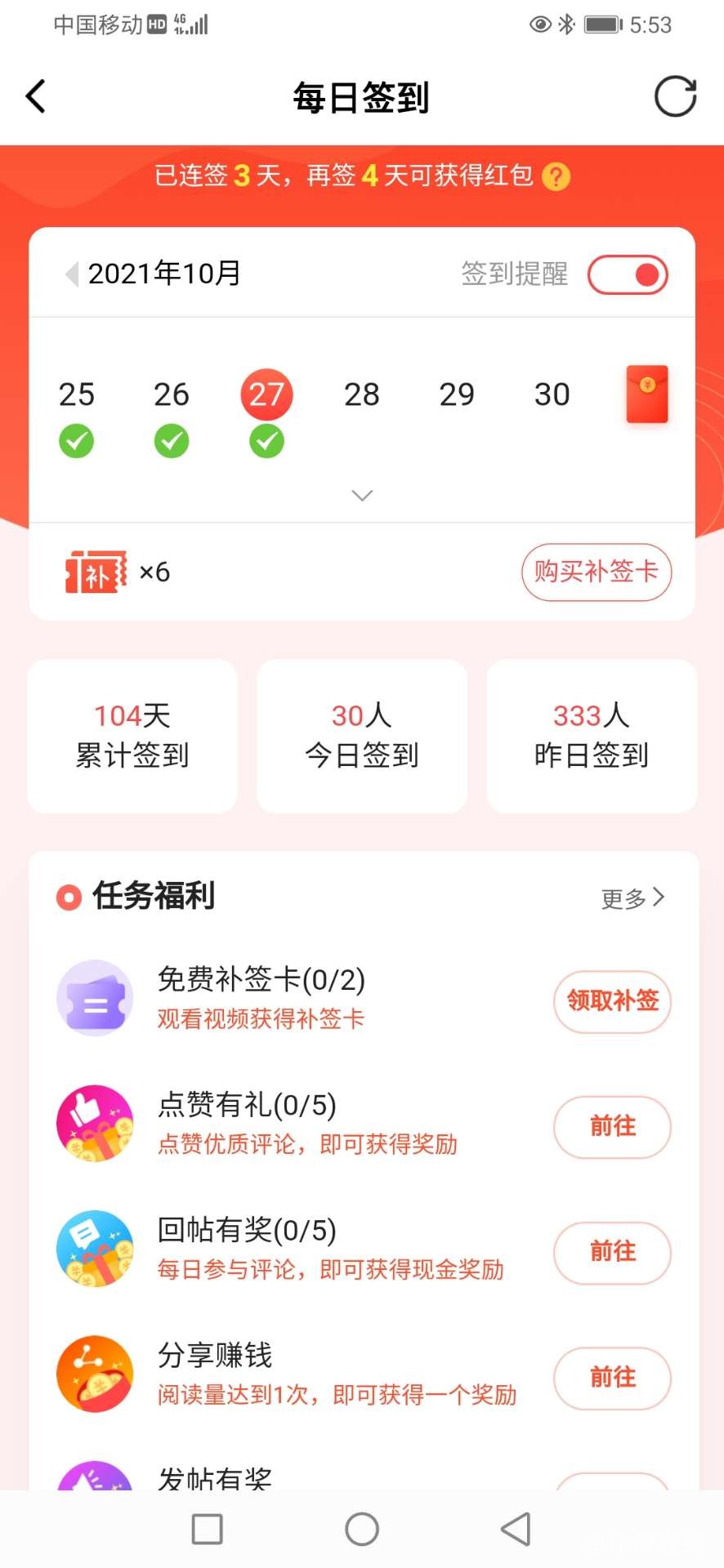Open system recent apps
This screenshot has height=1568, width=724.
click(207, 1529)
